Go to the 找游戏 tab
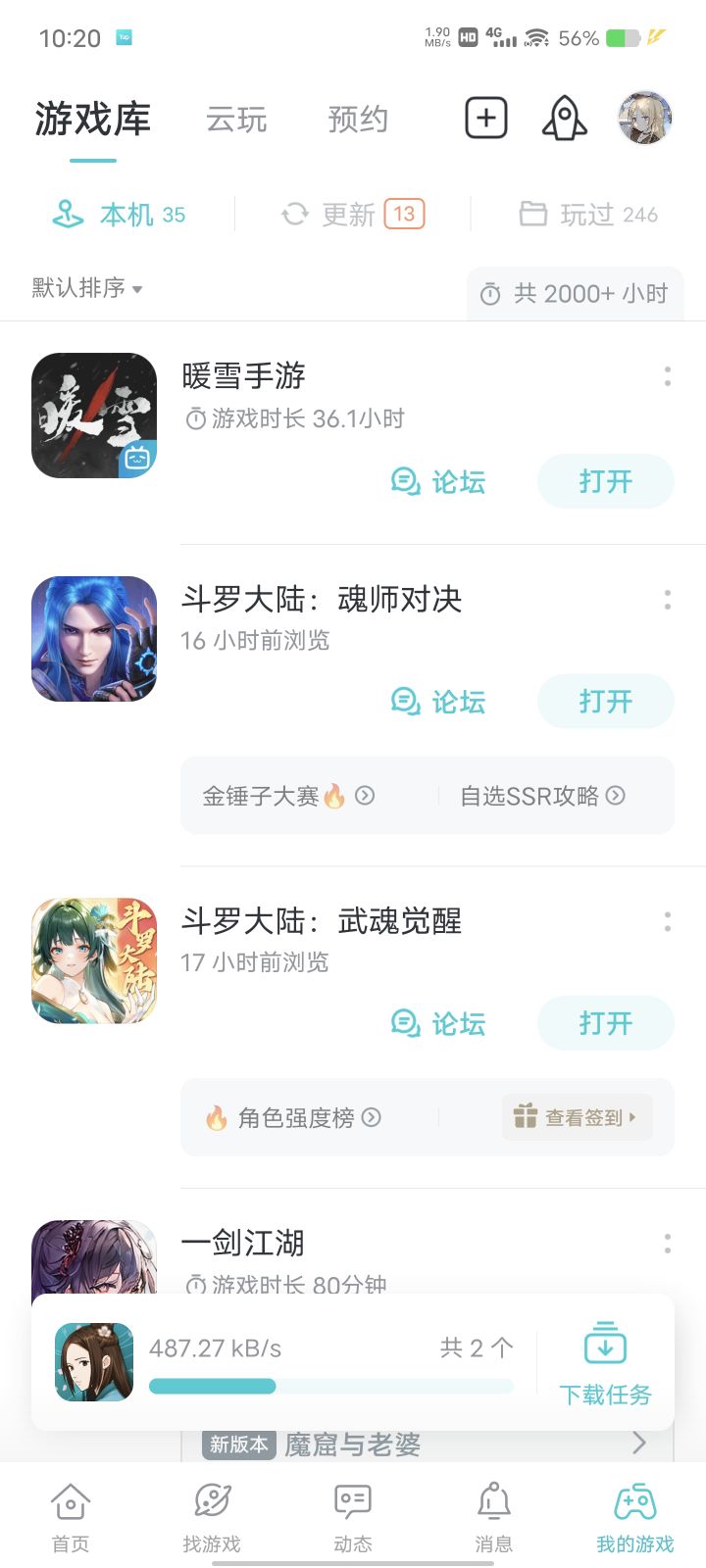This screenshot has height=1568, width=706. pyautogui.click(x=212, y=1517)
